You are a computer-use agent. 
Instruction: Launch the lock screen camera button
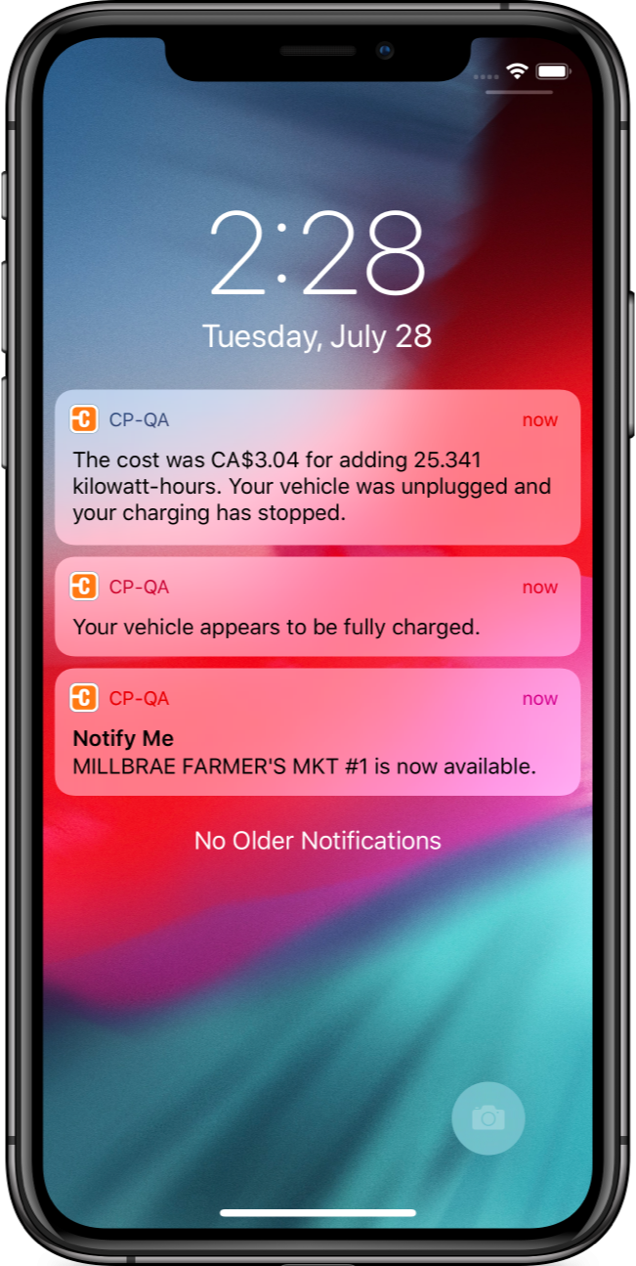point(487,1118)
